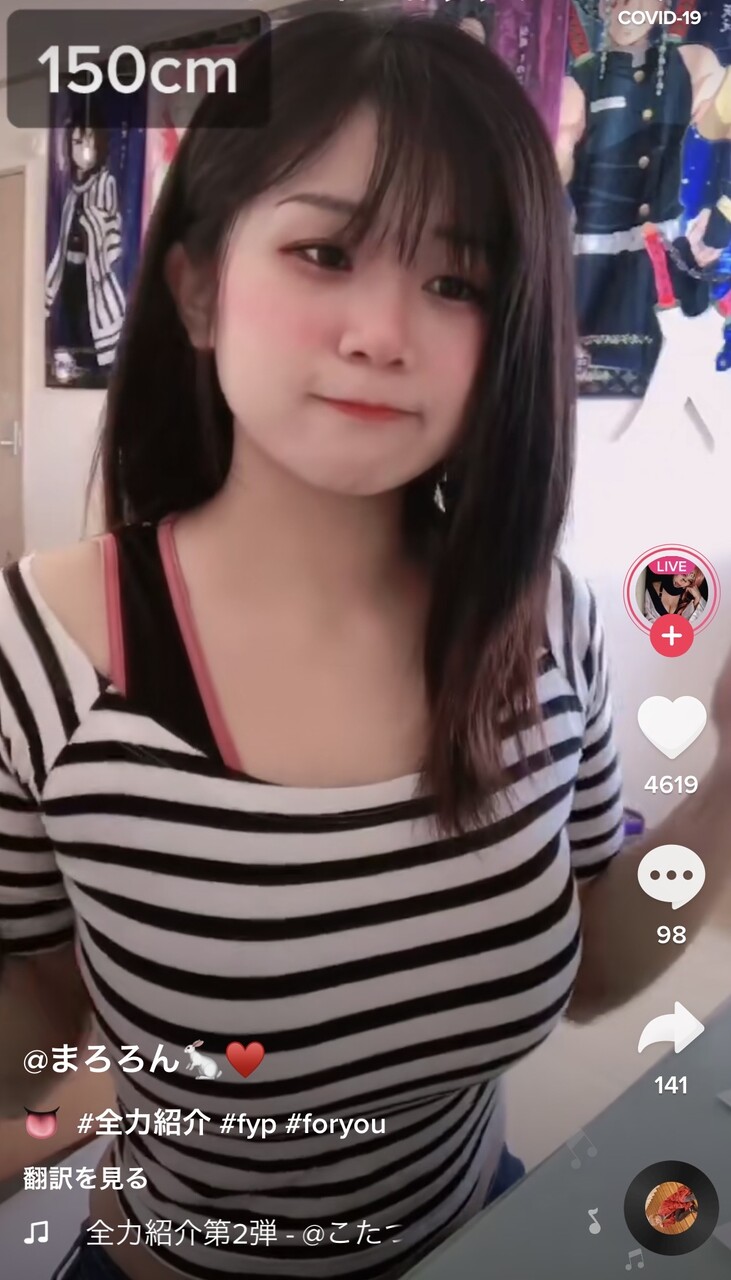Open the #全力紹介 hashtag
The width and height of the screenshot is (731, 1280).
pyautogui.click(x=144, y=1123)
